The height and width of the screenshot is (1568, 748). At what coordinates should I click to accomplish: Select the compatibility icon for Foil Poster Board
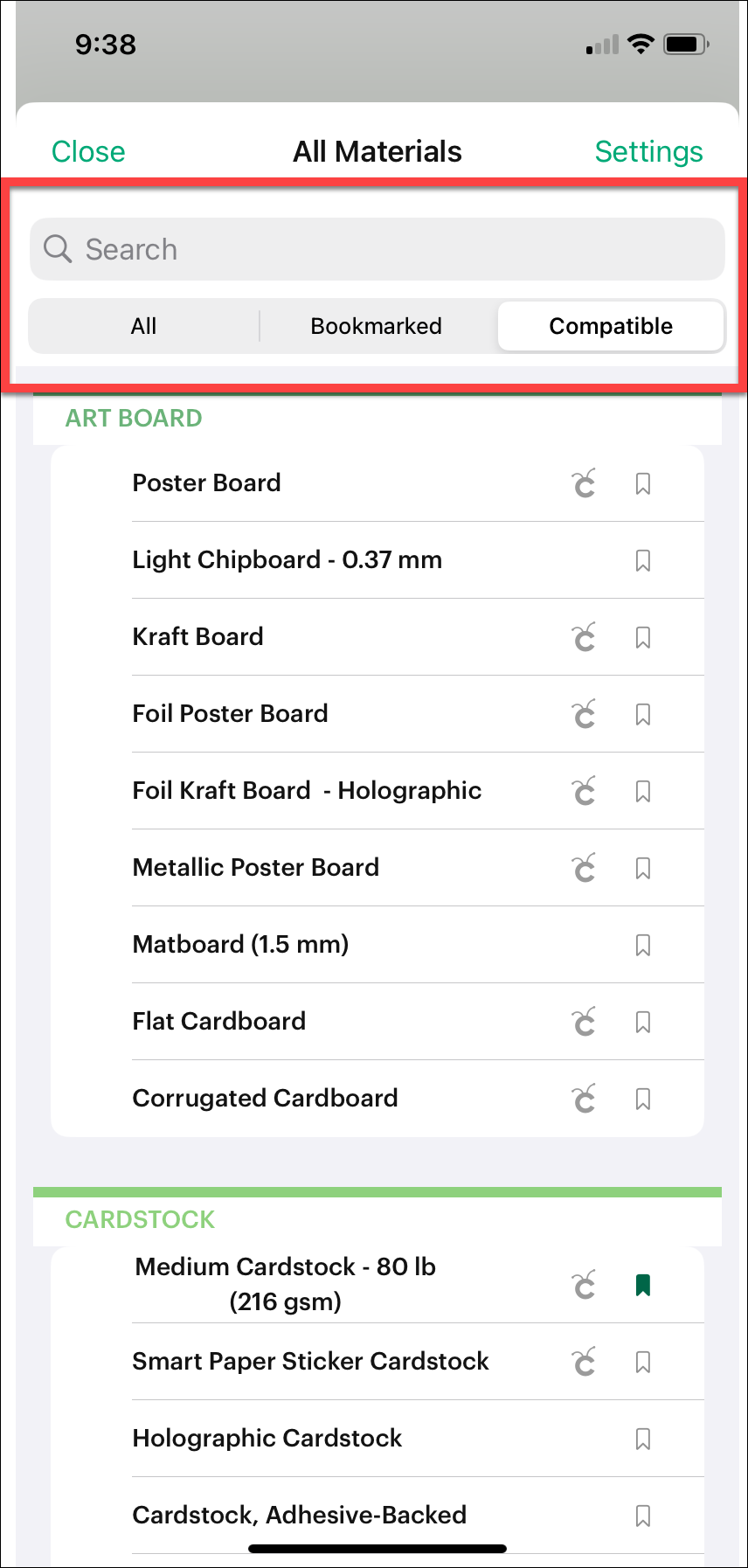coord(584,714)
